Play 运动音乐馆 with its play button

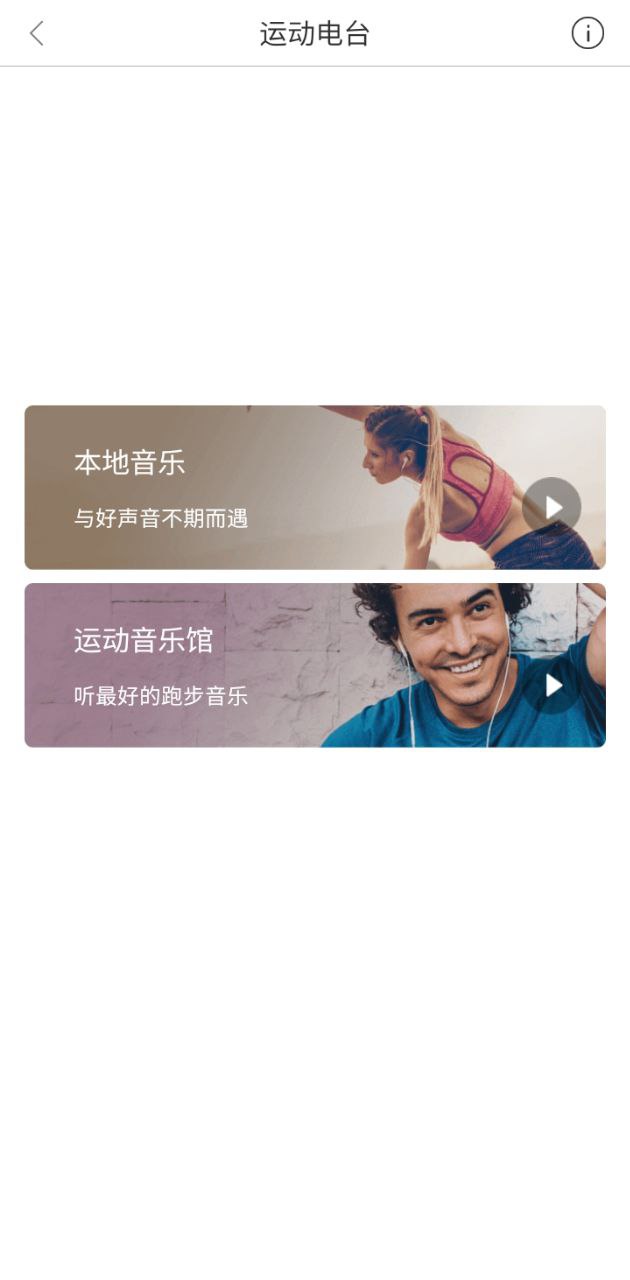click(x=552, y=685)
